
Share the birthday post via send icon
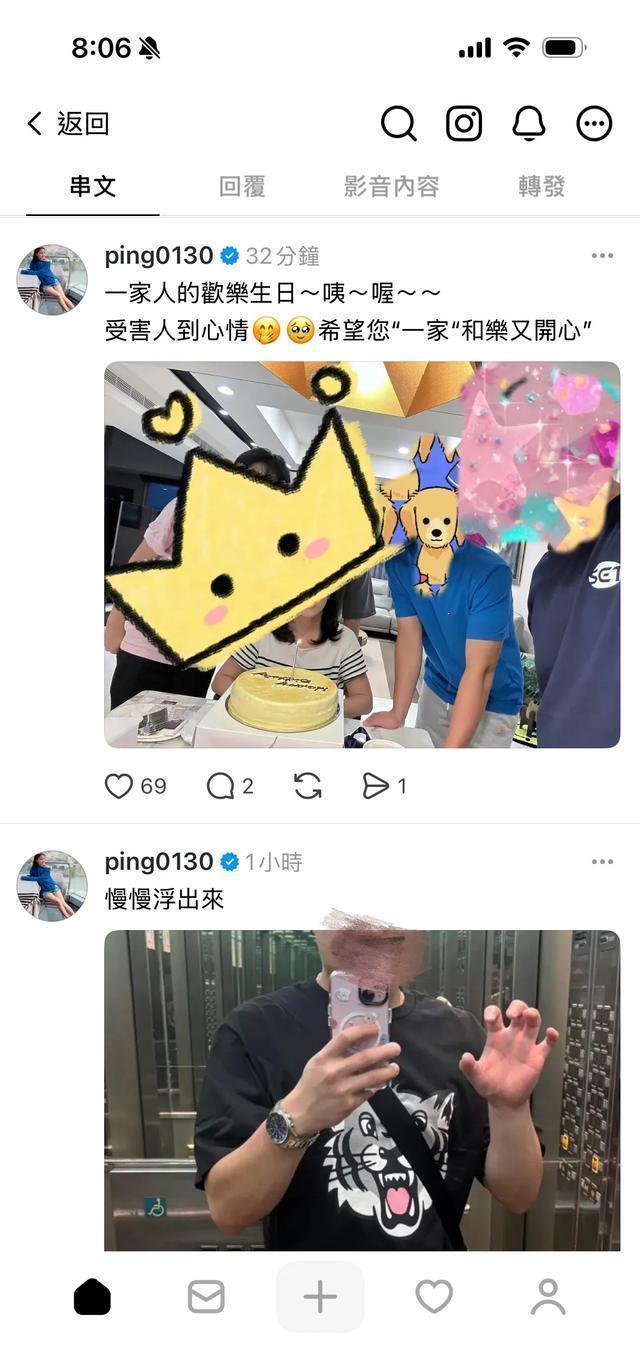pyautogui.click(x=375, y=786)
